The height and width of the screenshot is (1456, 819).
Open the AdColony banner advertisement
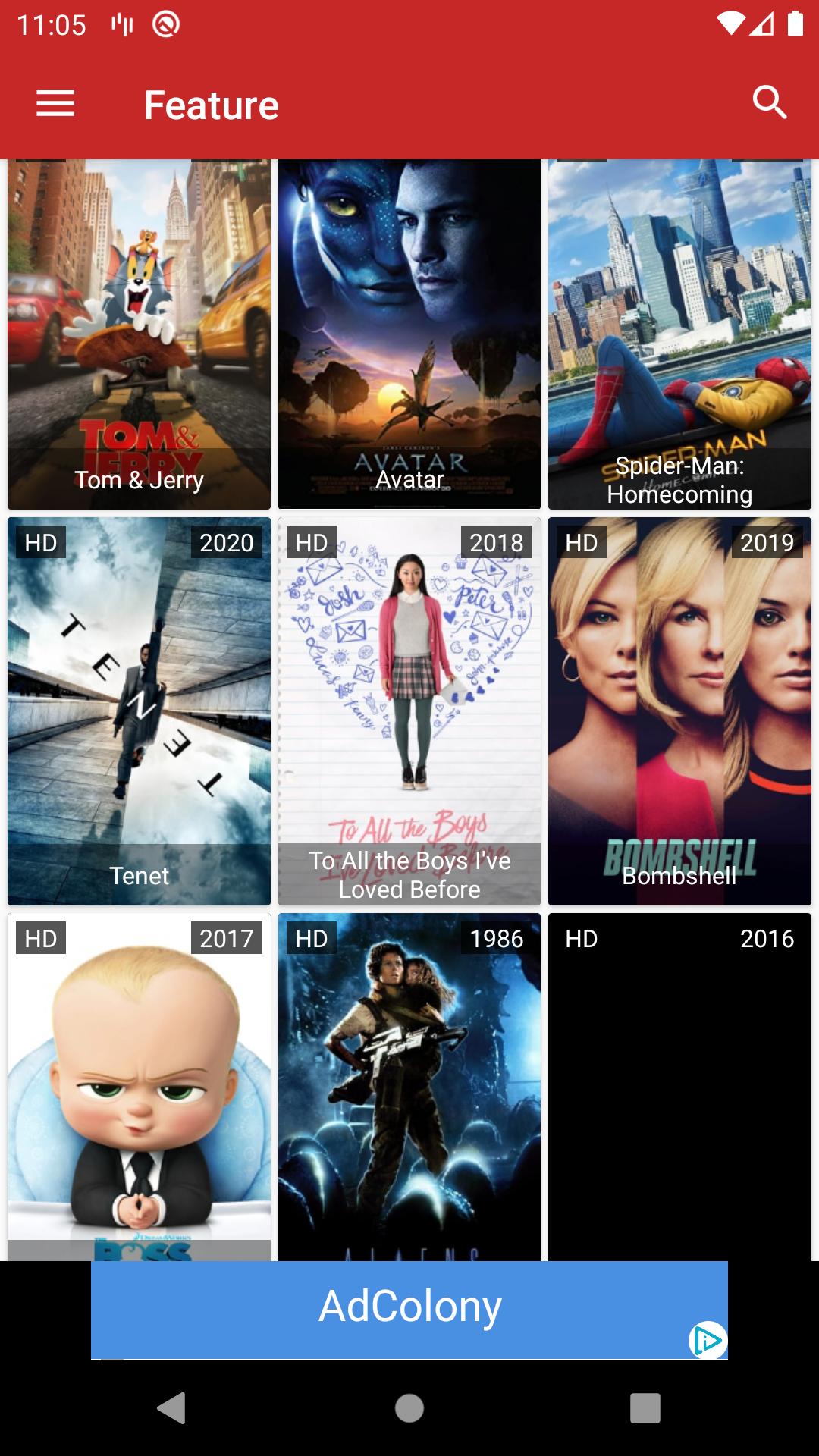(409, 1306)
